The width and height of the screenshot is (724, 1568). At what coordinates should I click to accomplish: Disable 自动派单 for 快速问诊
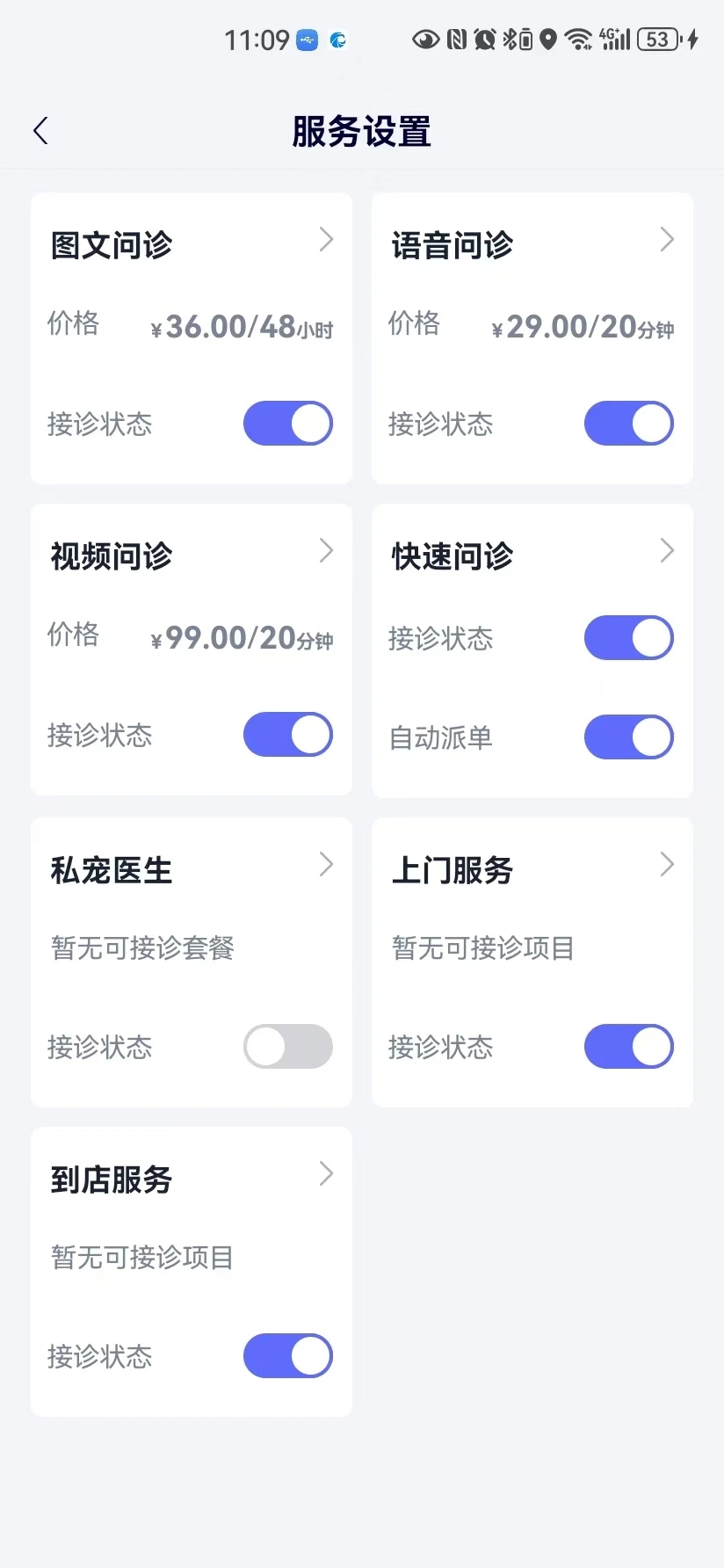pyautogui.click(x=629, y=737)
